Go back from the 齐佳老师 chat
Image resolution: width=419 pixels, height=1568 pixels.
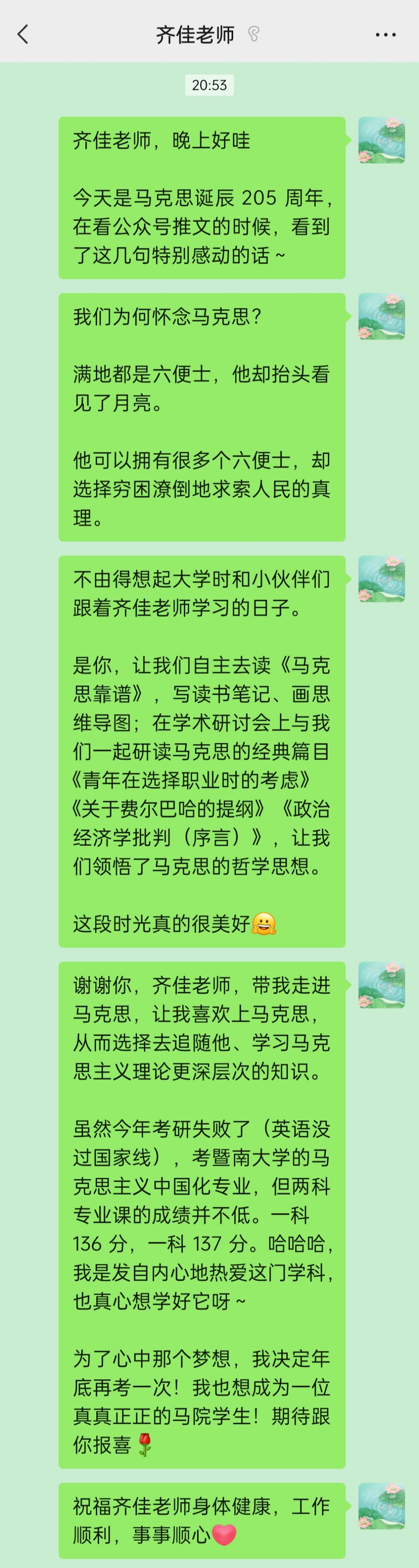point(23,34)
